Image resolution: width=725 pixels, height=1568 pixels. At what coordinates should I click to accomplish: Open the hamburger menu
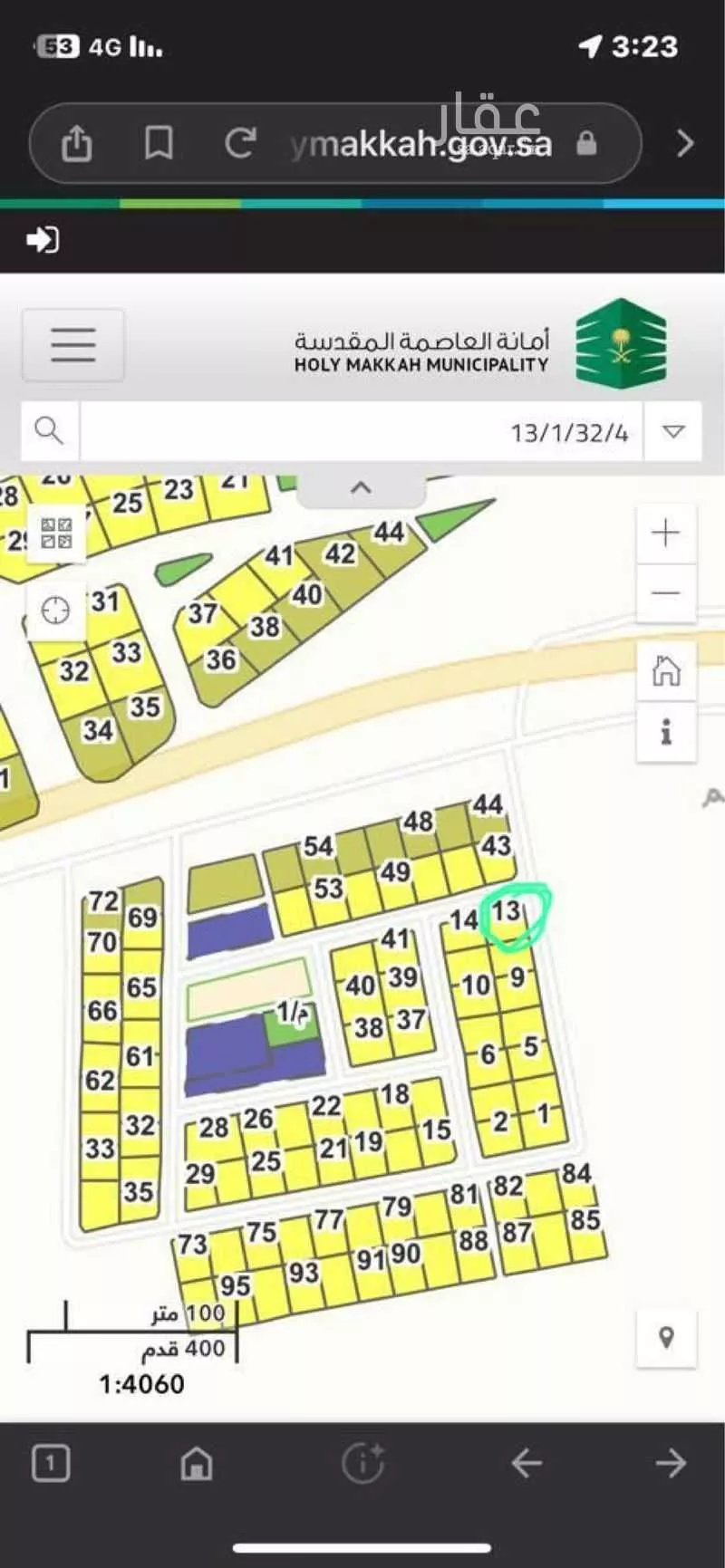click(73, 344)
